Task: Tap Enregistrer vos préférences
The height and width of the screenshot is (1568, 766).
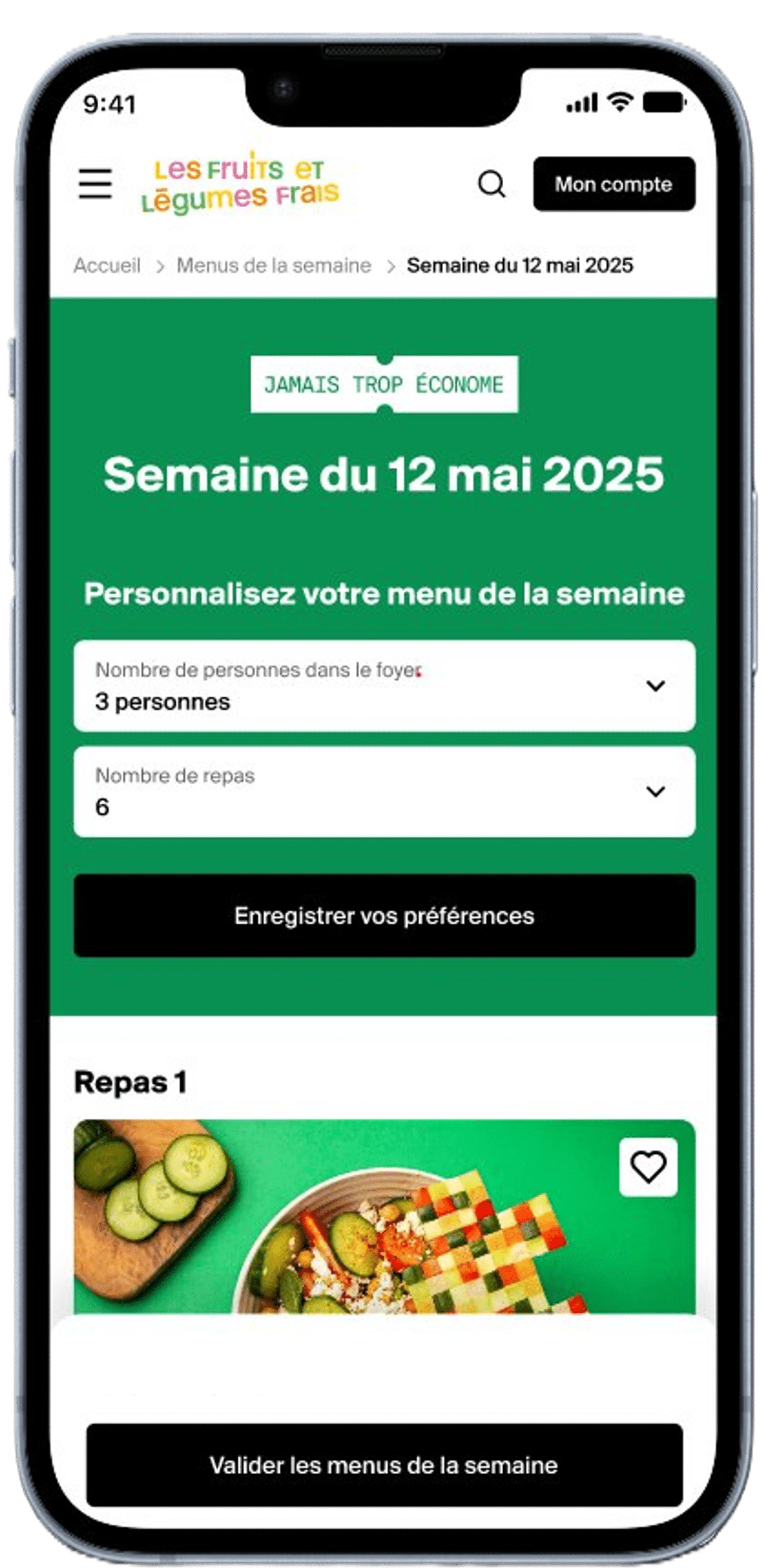Action: tap(384, 916)
